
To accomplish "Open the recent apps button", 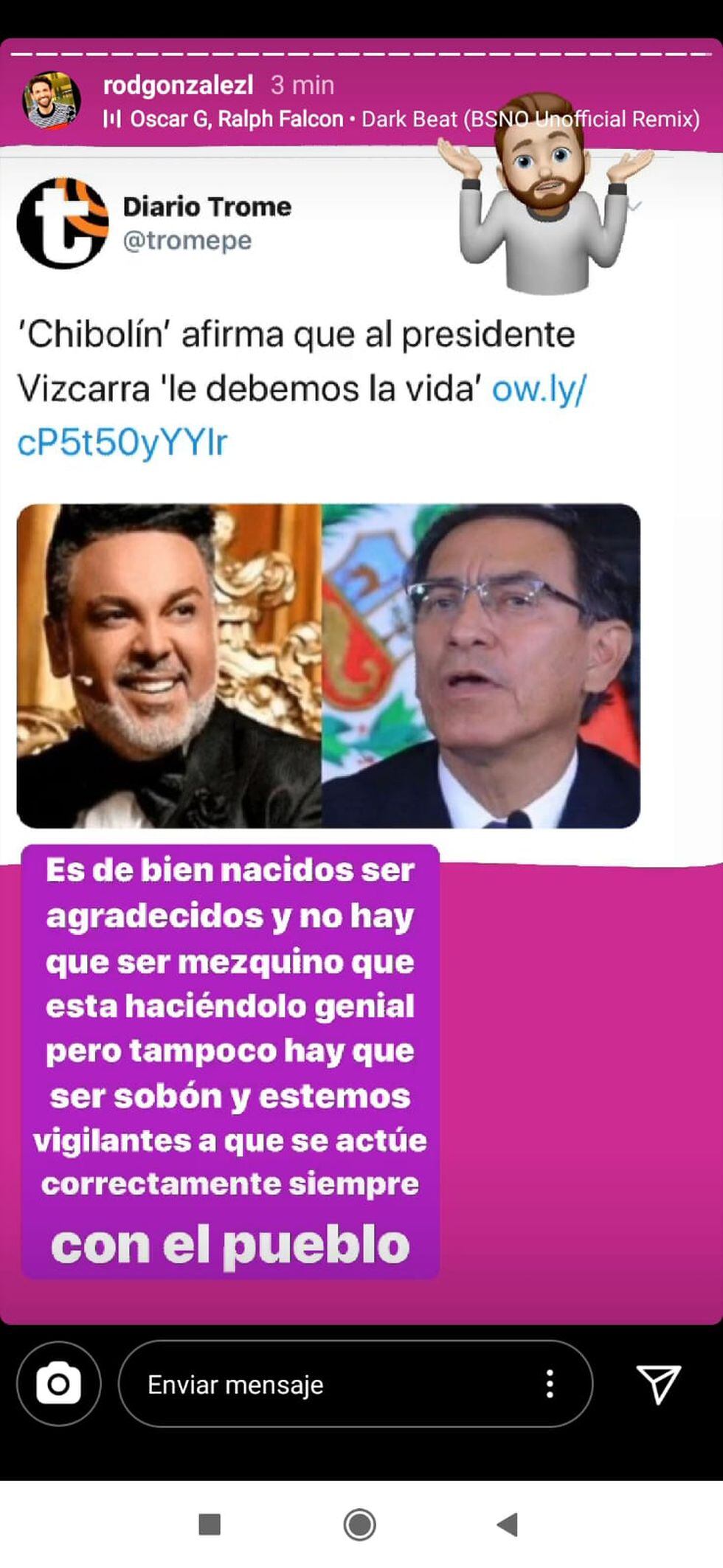I will [x=210, y=1524].
